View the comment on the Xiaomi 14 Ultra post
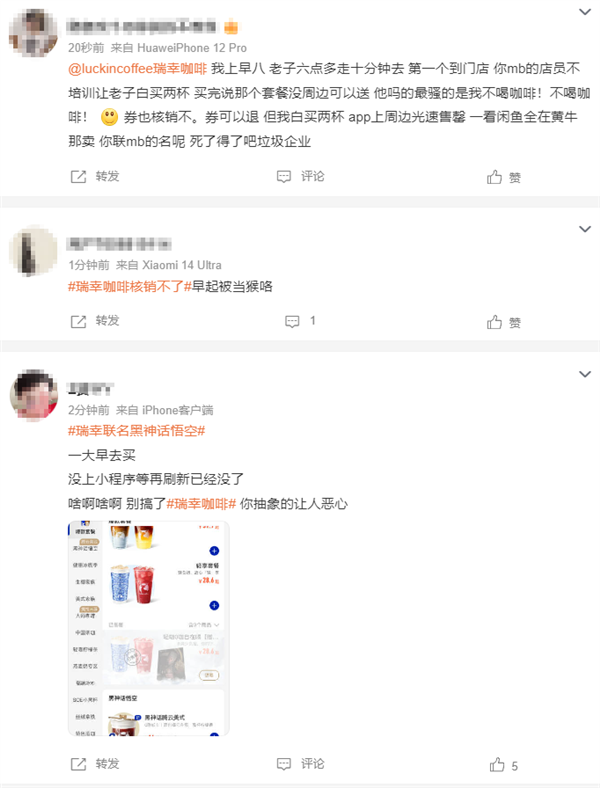 click(300, 321)
